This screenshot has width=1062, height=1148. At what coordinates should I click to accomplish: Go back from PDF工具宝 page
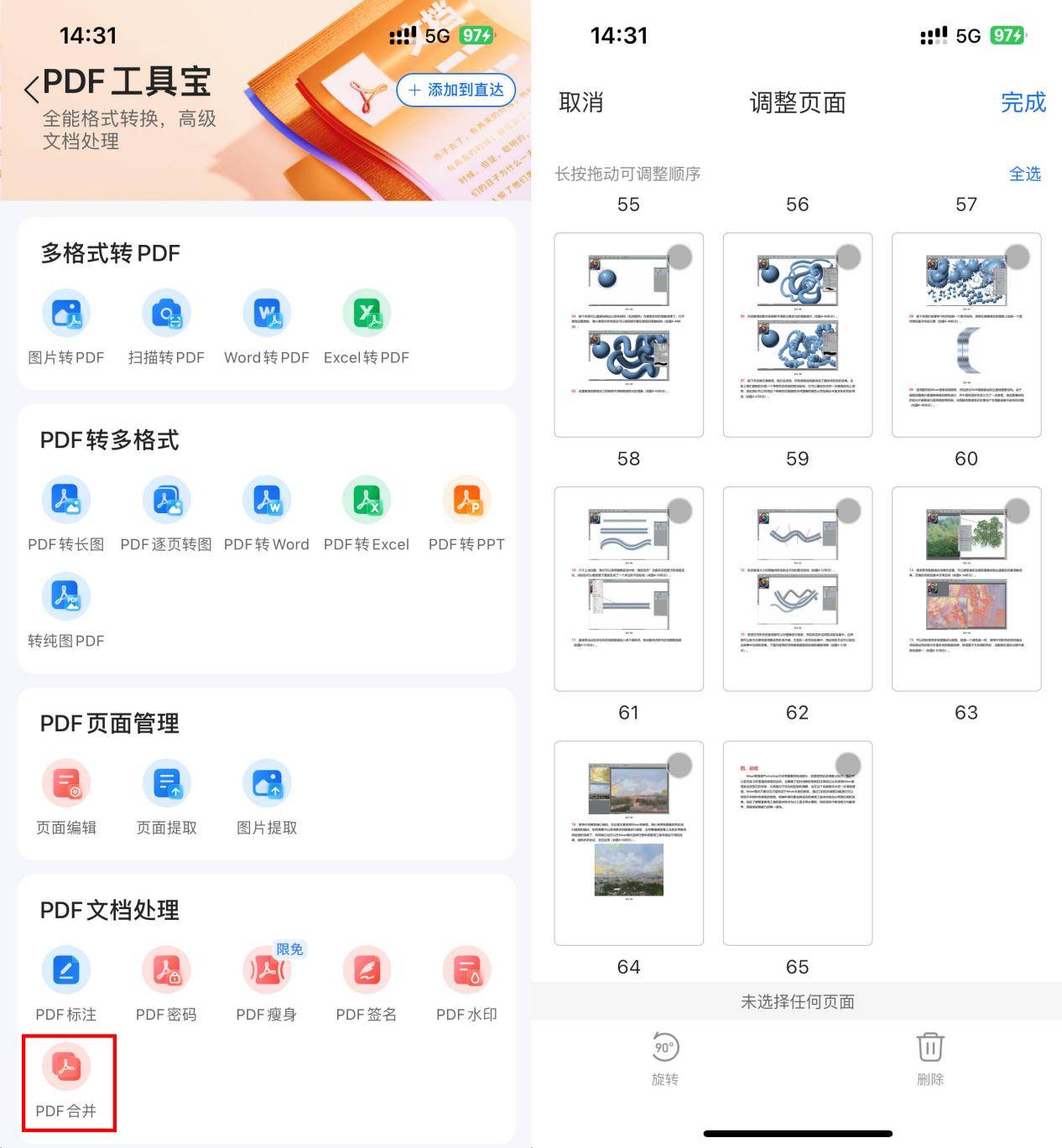(32, 89)
